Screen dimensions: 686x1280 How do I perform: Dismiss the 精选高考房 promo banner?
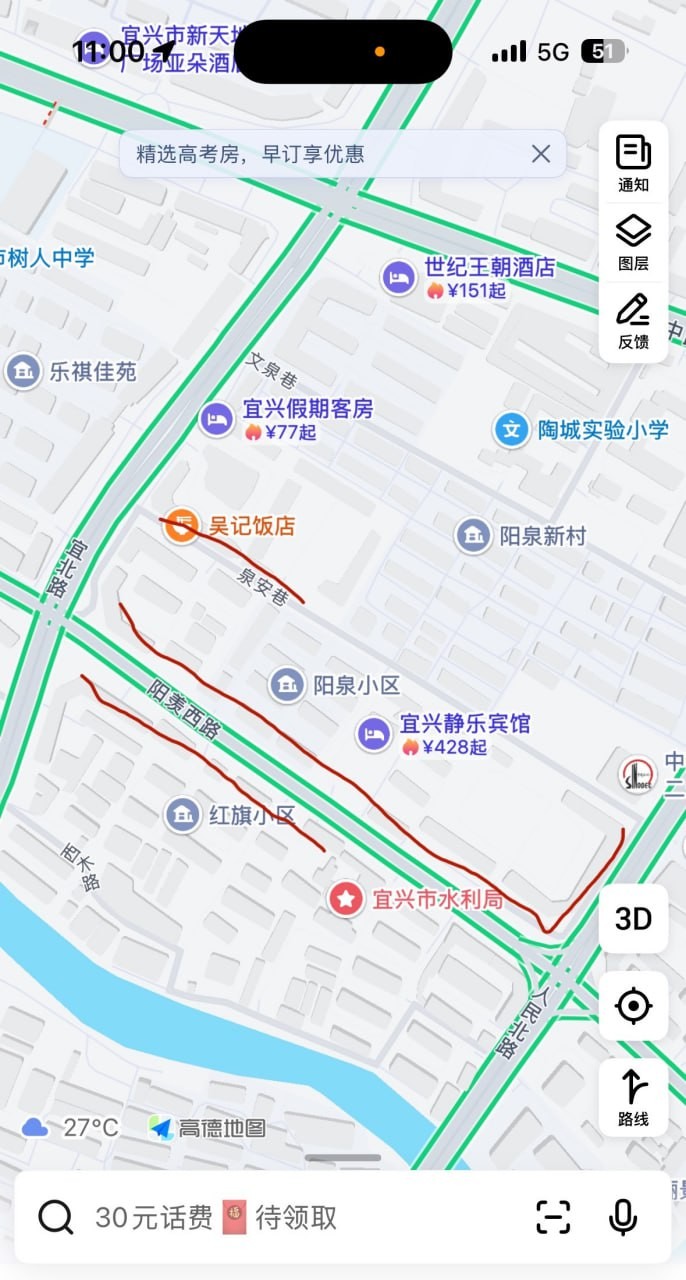541,154
